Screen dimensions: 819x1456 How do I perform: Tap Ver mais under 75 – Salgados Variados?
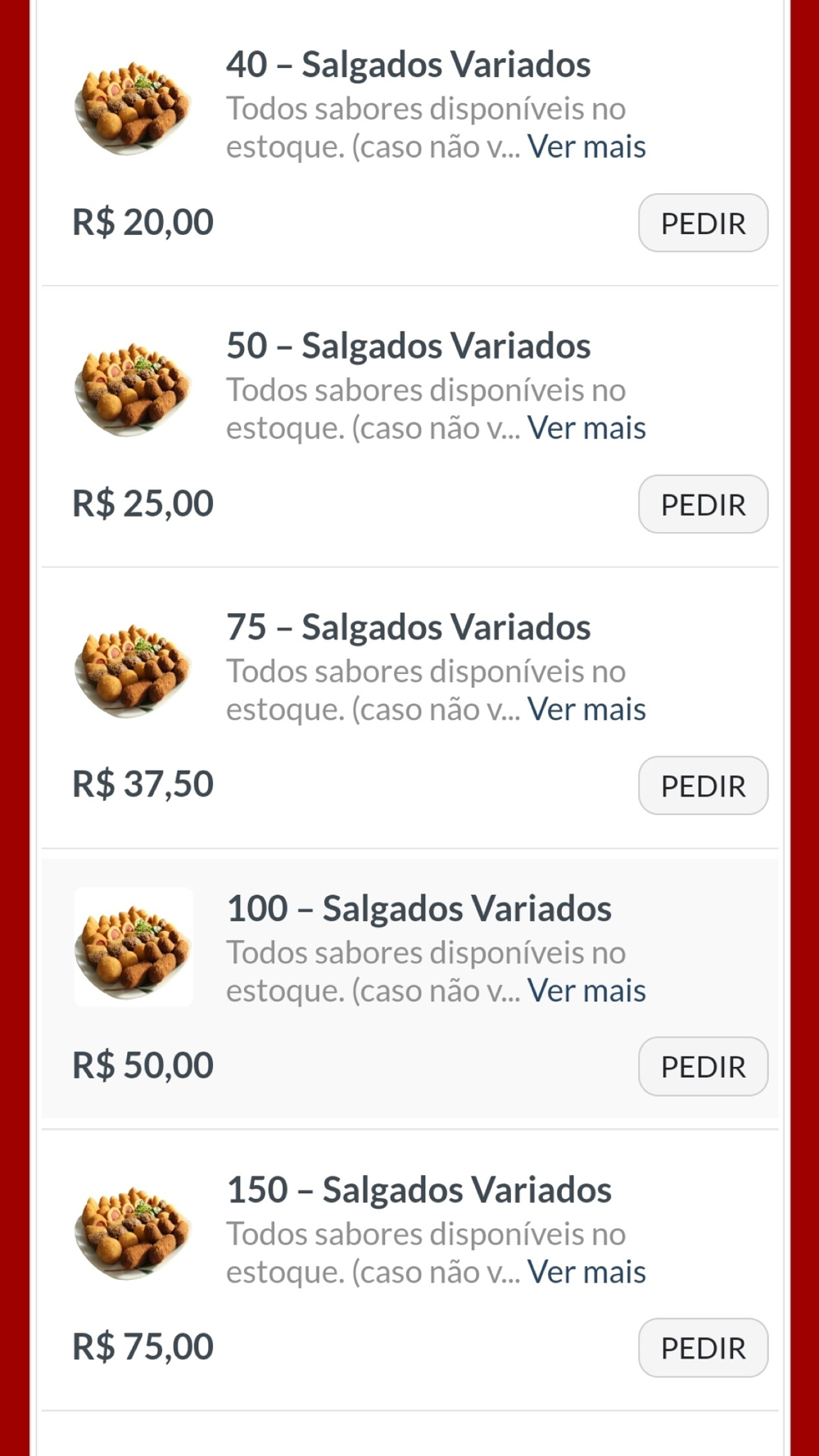point(586,709)
